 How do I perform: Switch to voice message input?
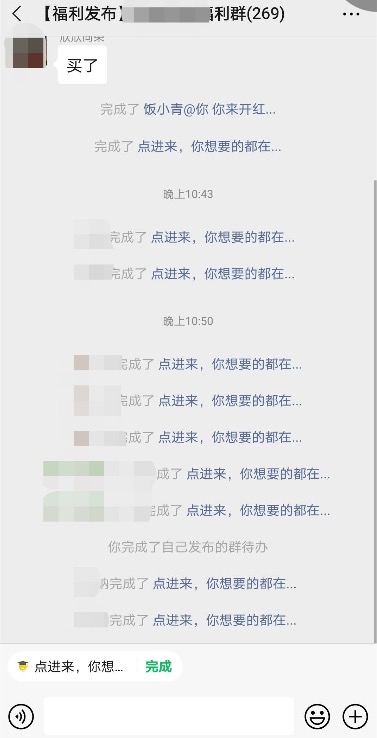tap(21, 716)
